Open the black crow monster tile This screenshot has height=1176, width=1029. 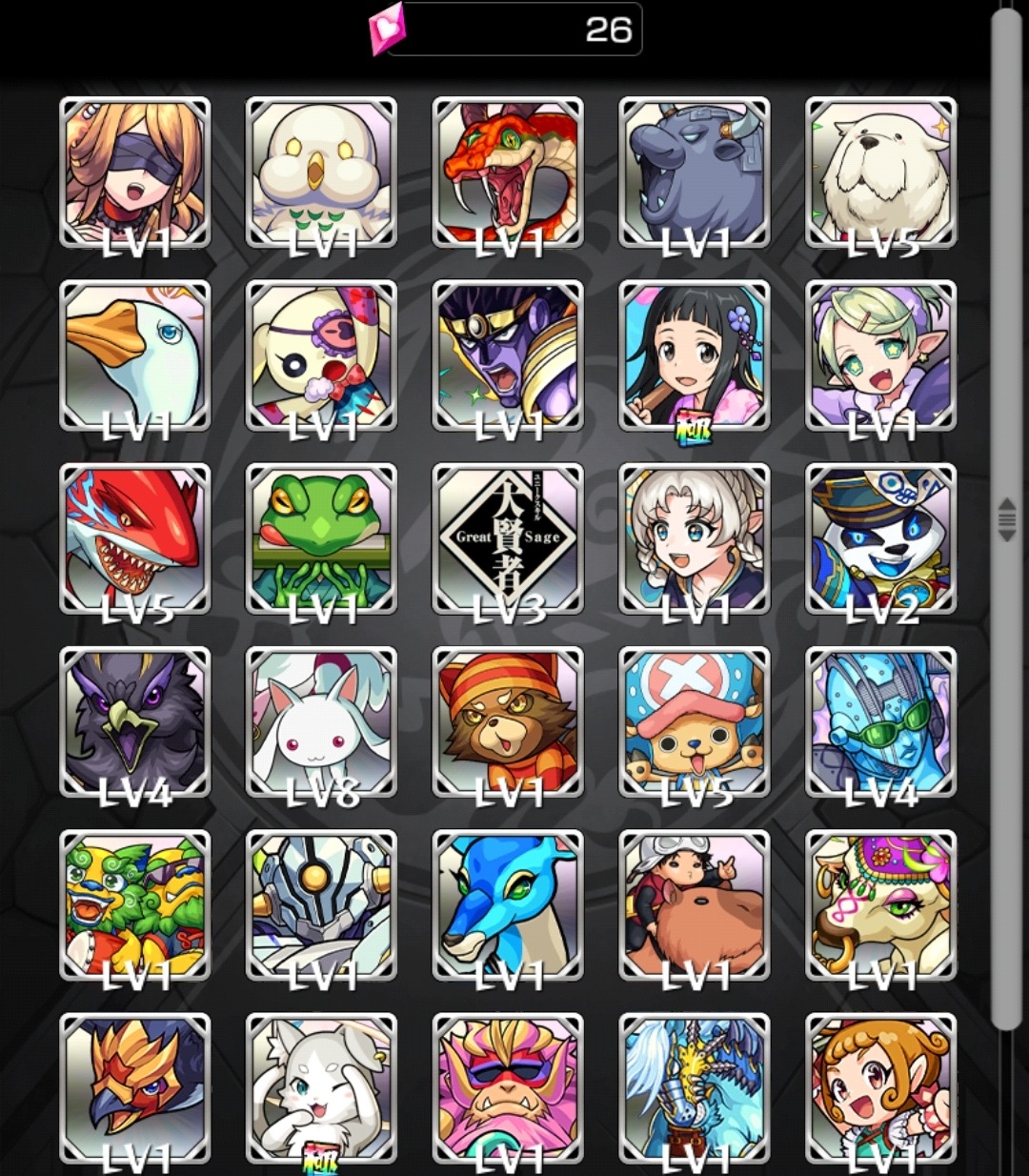134,721
